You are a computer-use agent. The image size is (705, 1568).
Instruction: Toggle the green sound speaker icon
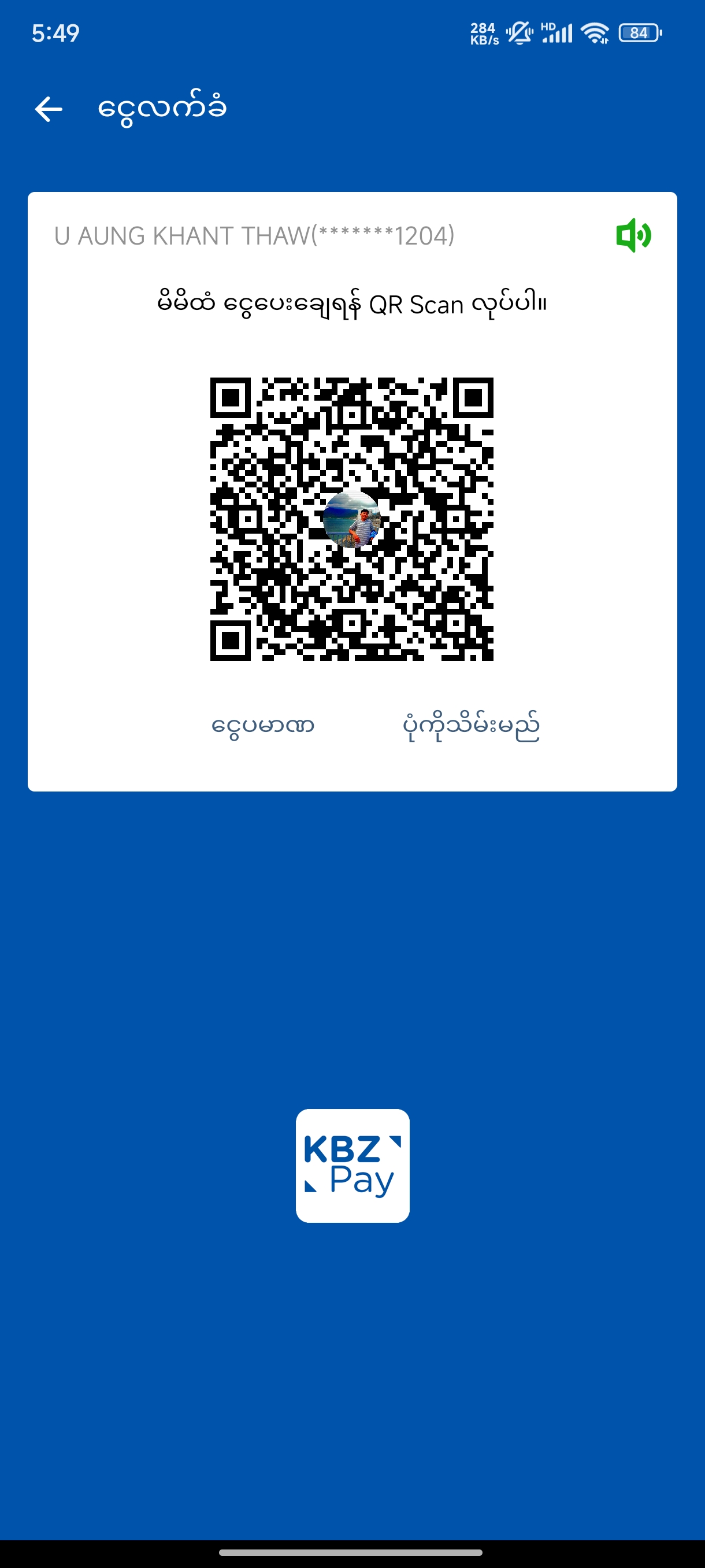click(x=633, y=235)
